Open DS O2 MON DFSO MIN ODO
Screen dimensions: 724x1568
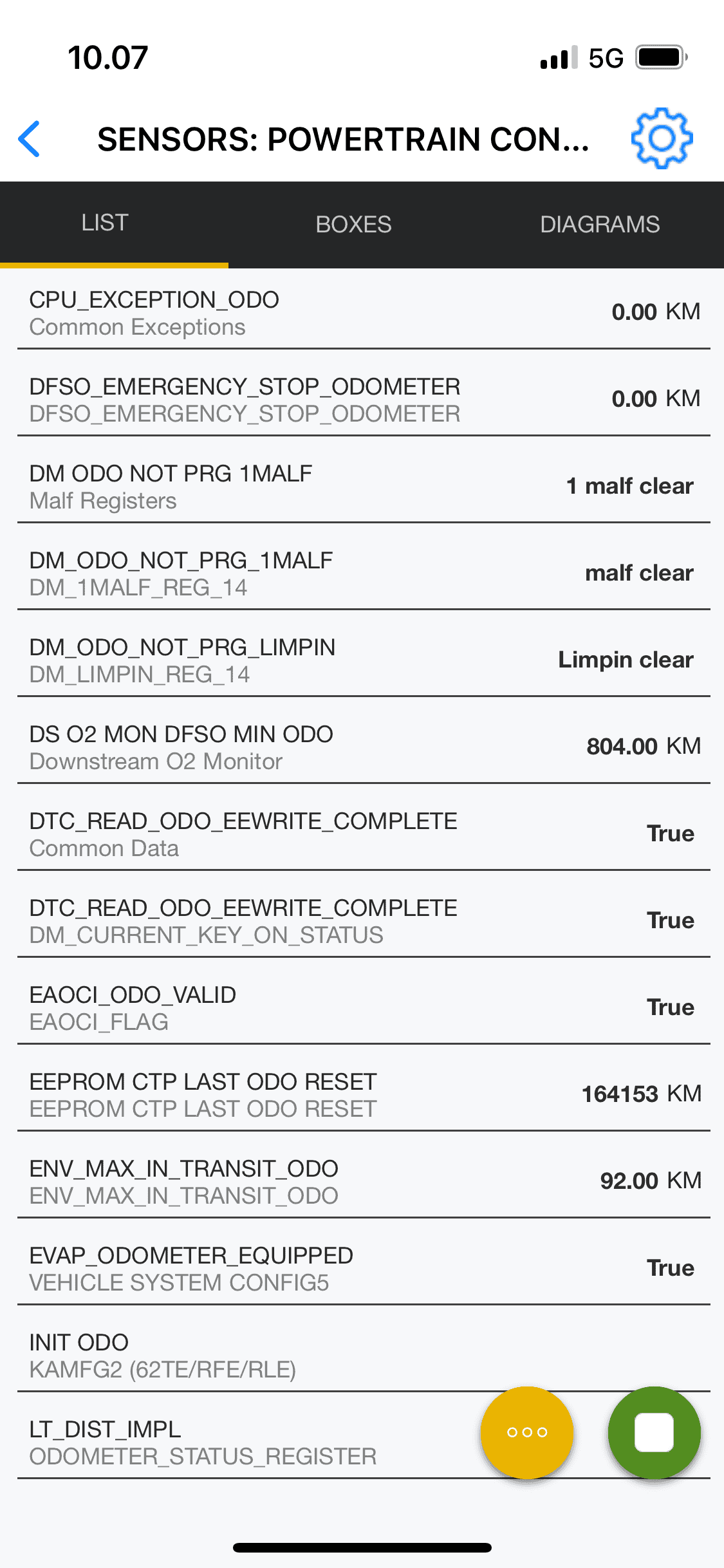(x=364, y=747)
